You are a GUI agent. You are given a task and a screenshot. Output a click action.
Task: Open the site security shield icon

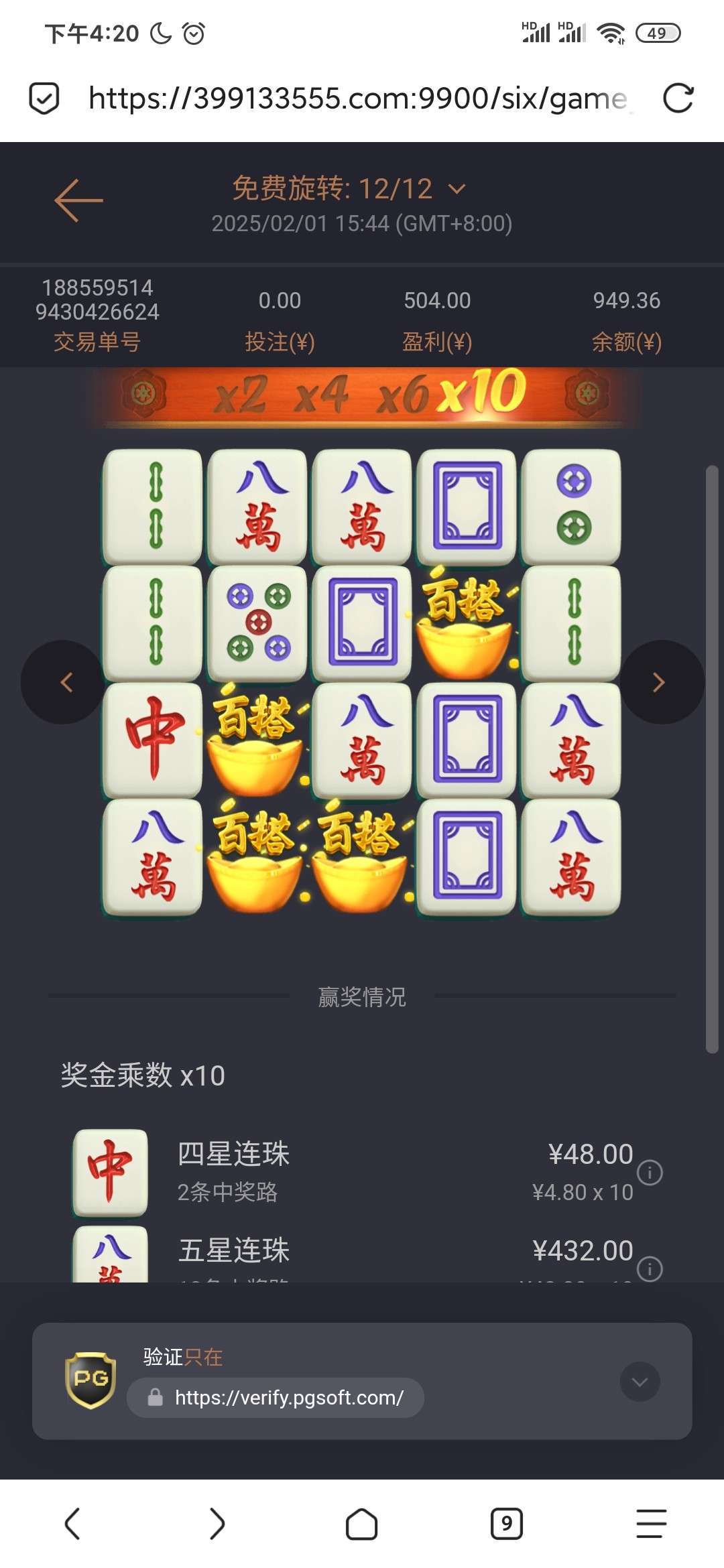tap(44, 99)
